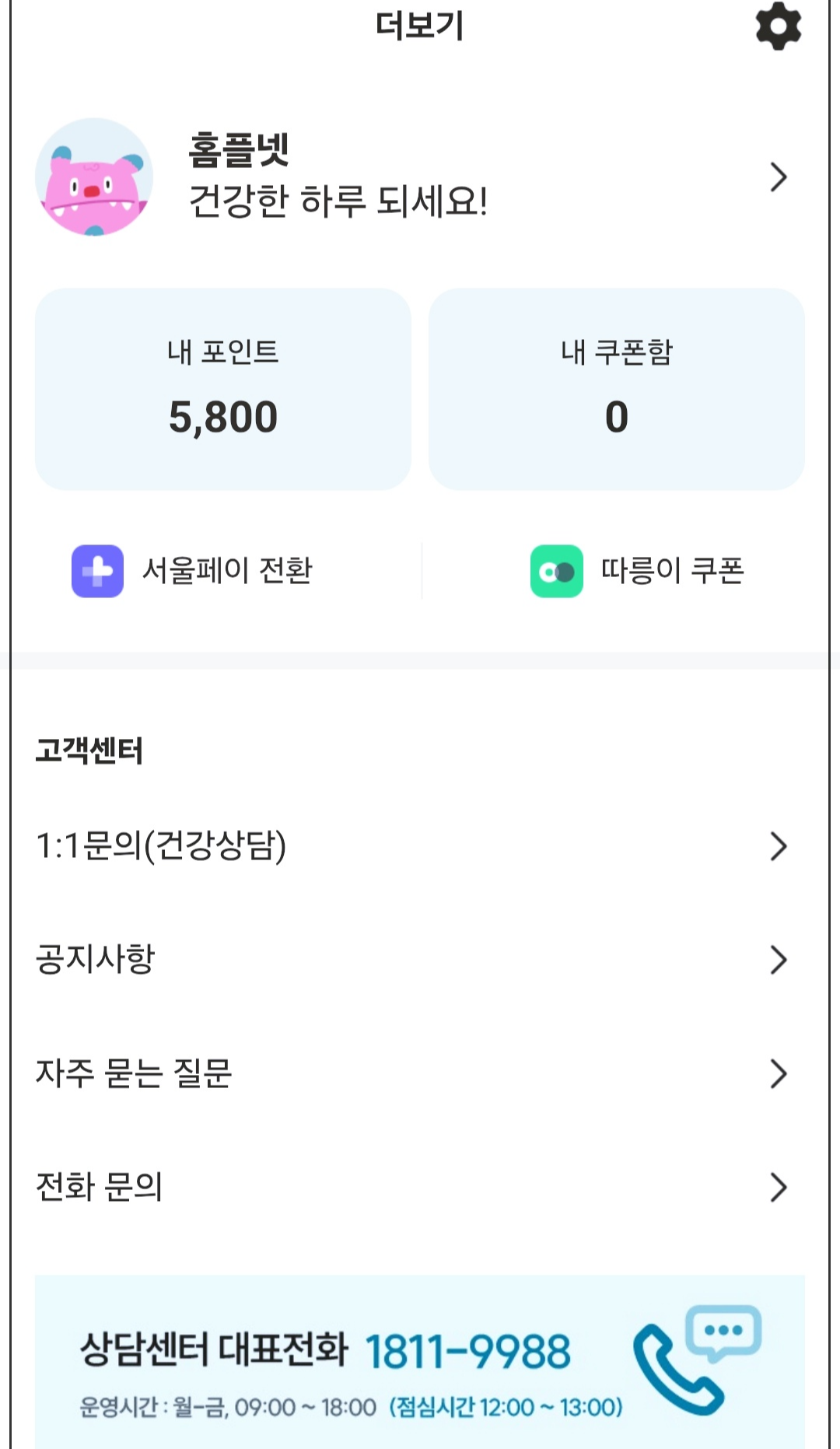Select the 더보기 title in the top bar
Image resolution: width=840 pixels, height=1449 pixels.
click(418, 26)
